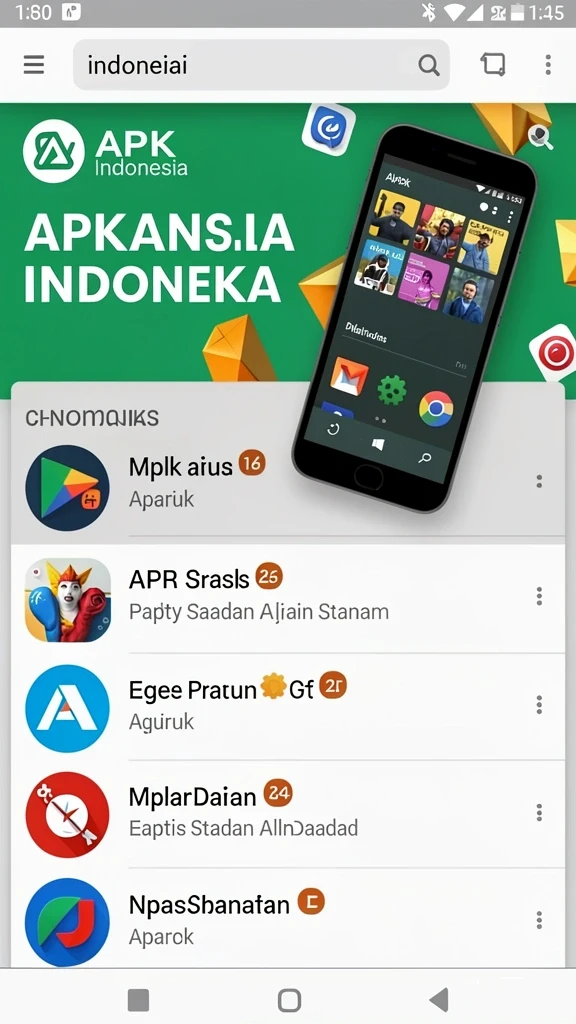
Task: Select the Egee Pratun Gf row
Action: (x=288, y=707)
